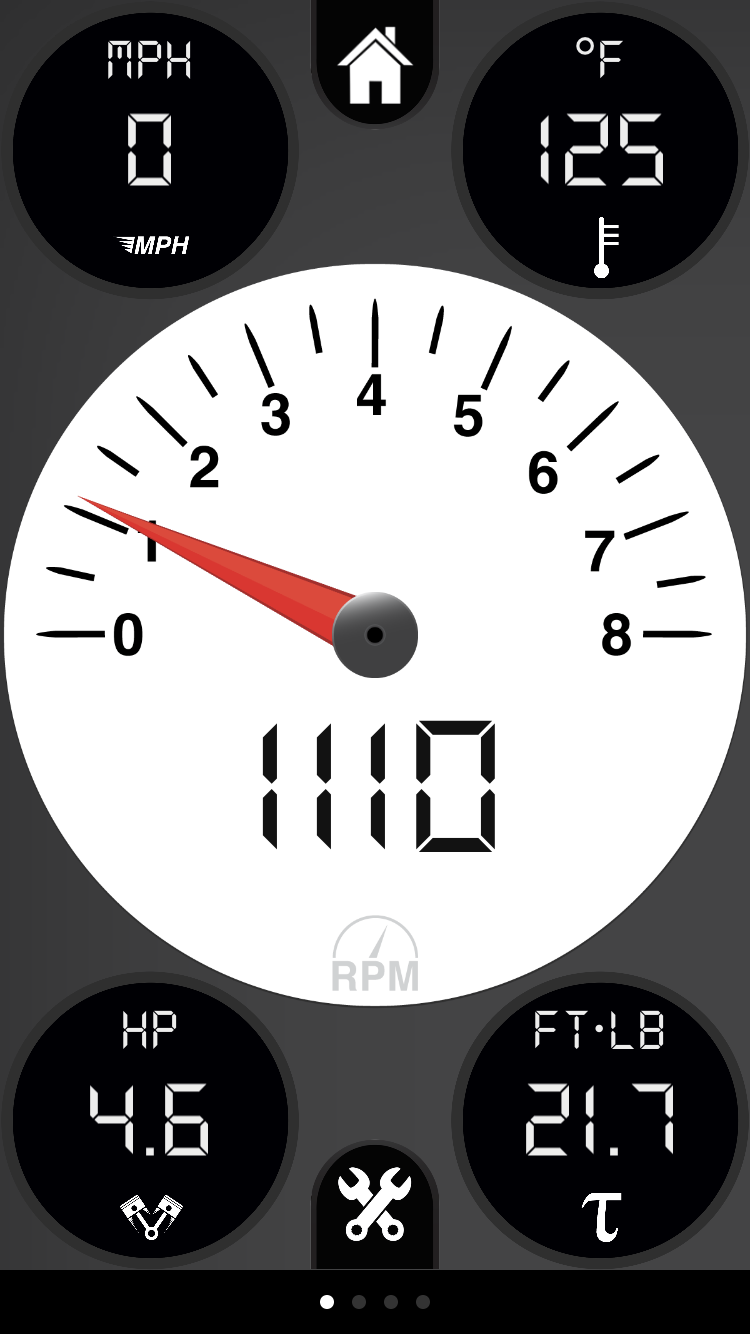Tap the MPH speed gauge
Screen dimensions: 750x1334
(x=151, y=150)
